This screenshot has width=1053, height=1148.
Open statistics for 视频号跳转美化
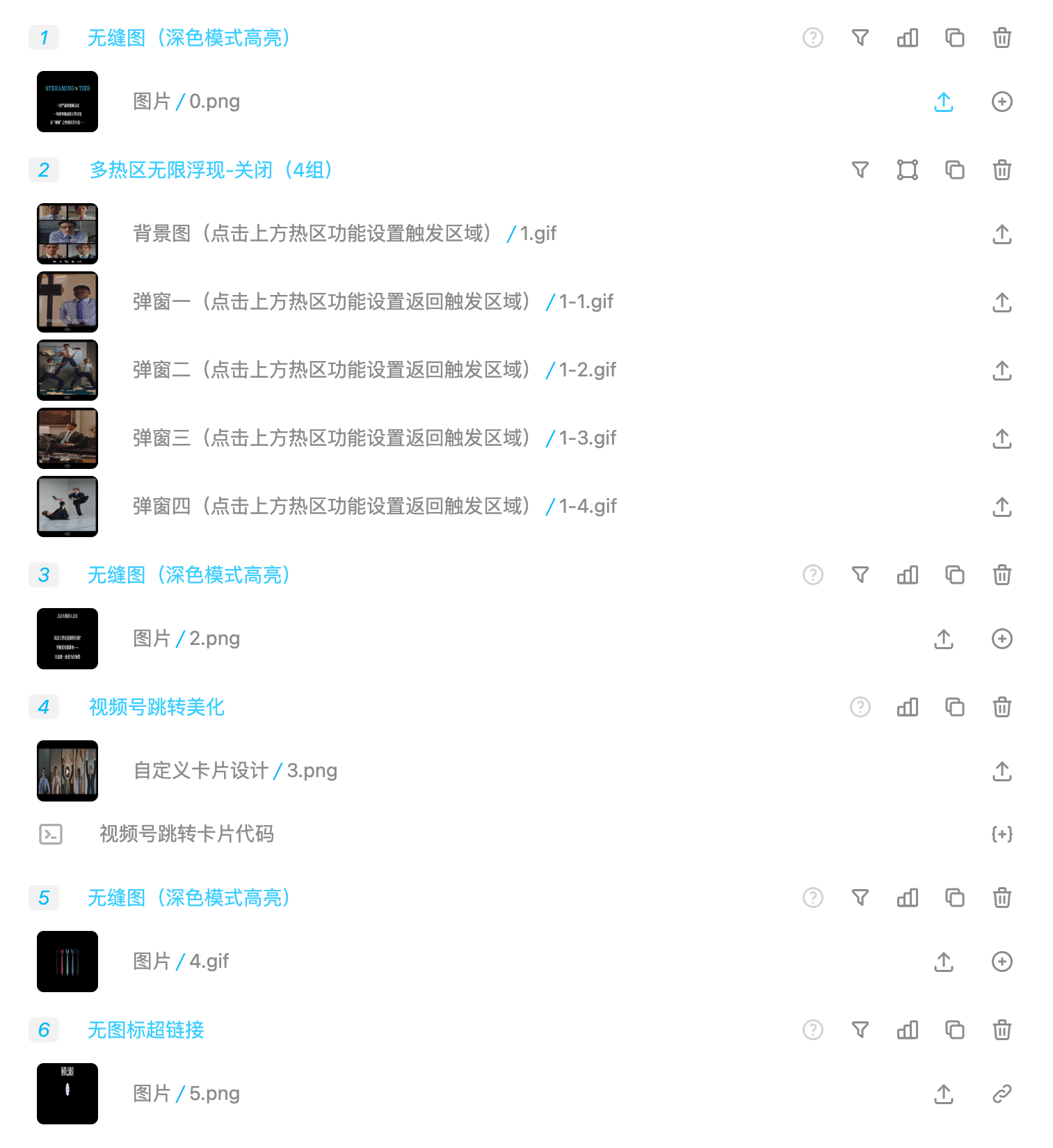click(907, 707)
